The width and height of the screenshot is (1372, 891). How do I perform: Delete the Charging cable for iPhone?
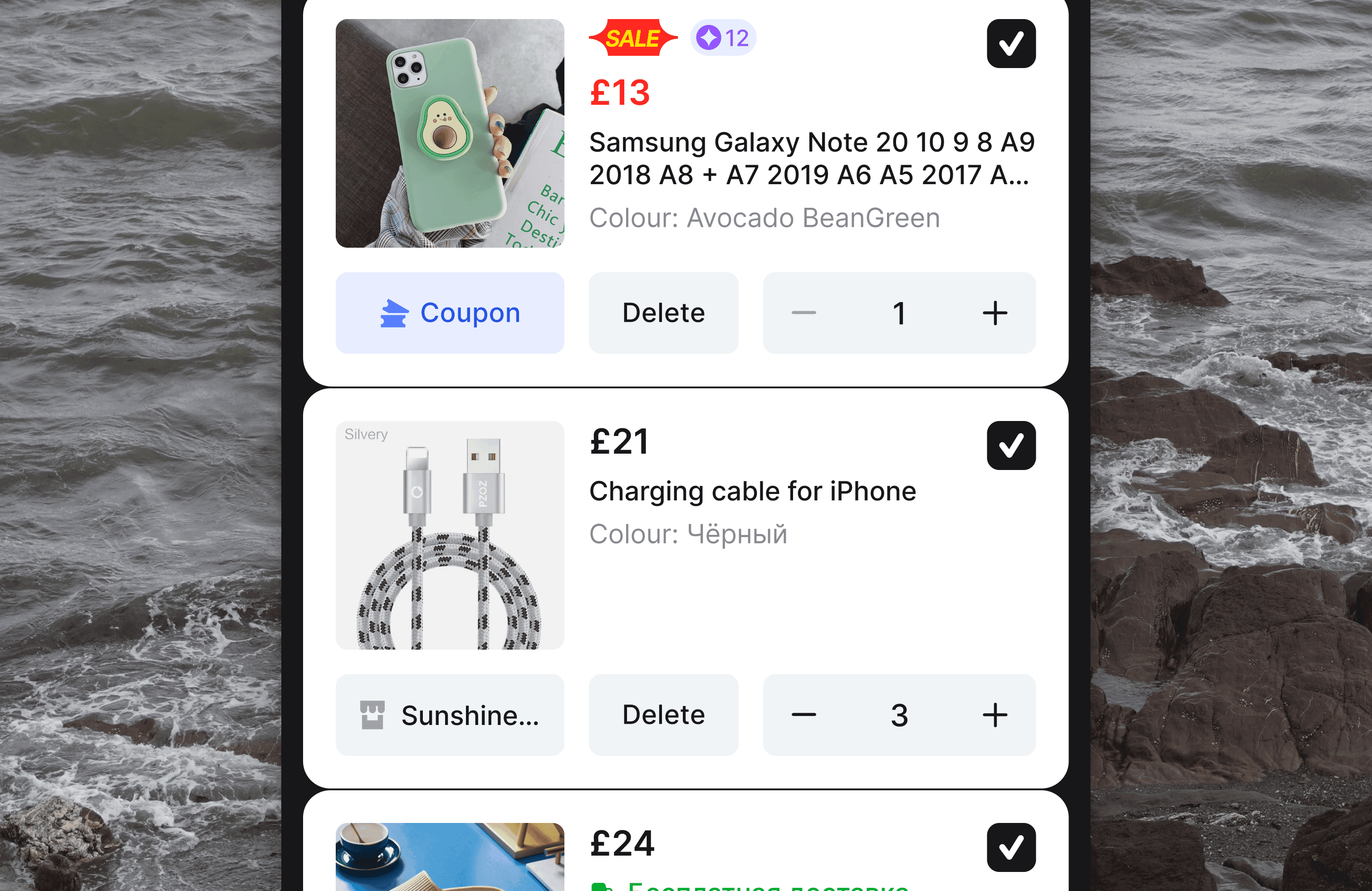click(x=663, y=715)
